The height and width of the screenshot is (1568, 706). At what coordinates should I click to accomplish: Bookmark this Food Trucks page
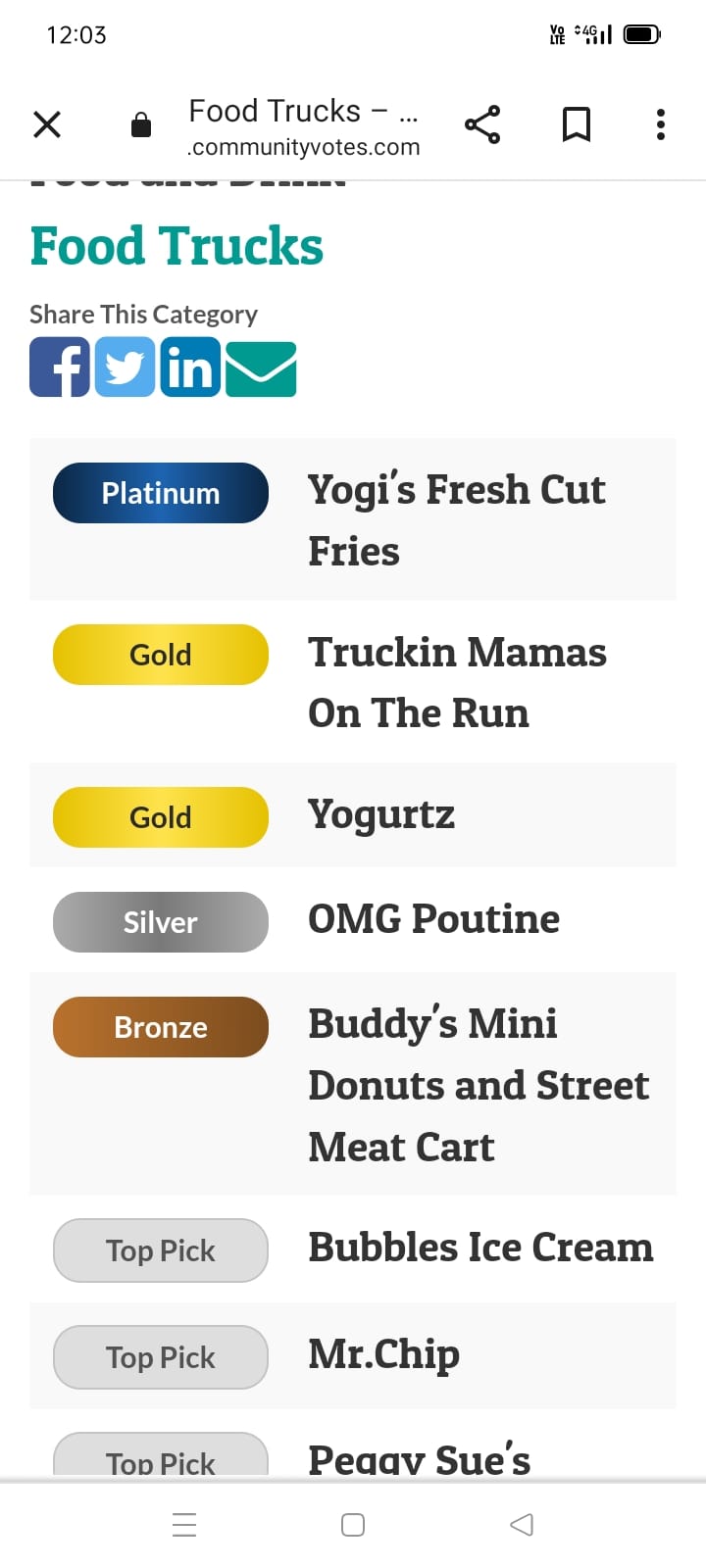coord(576,124)
